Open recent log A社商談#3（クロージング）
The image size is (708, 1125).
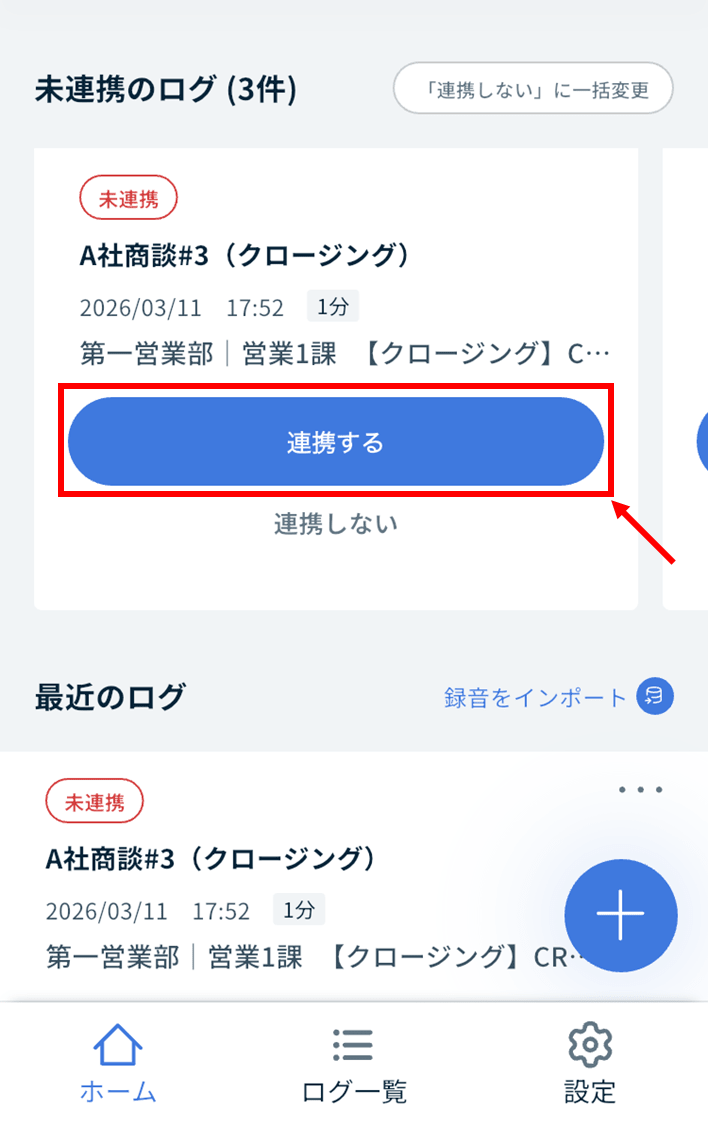pyautogui.click(x=211, y=858)
